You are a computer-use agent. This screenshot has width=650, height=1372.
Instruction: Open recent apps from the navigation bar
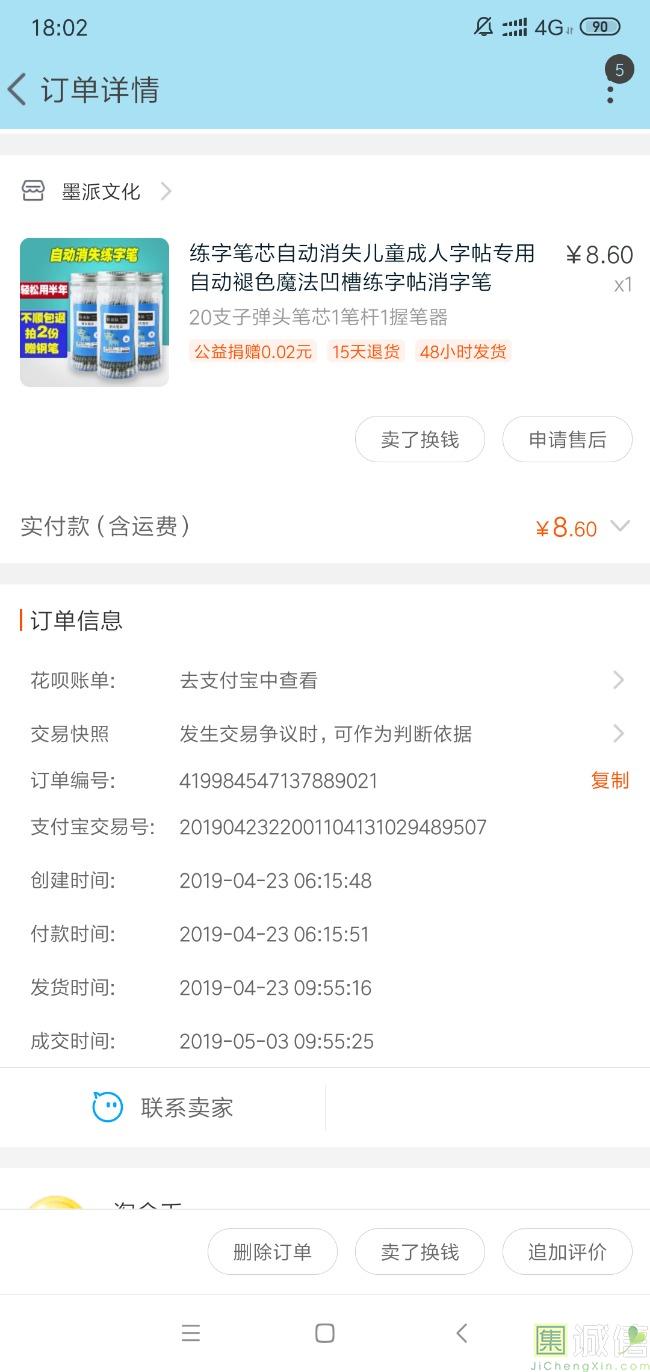point(191,1333)
